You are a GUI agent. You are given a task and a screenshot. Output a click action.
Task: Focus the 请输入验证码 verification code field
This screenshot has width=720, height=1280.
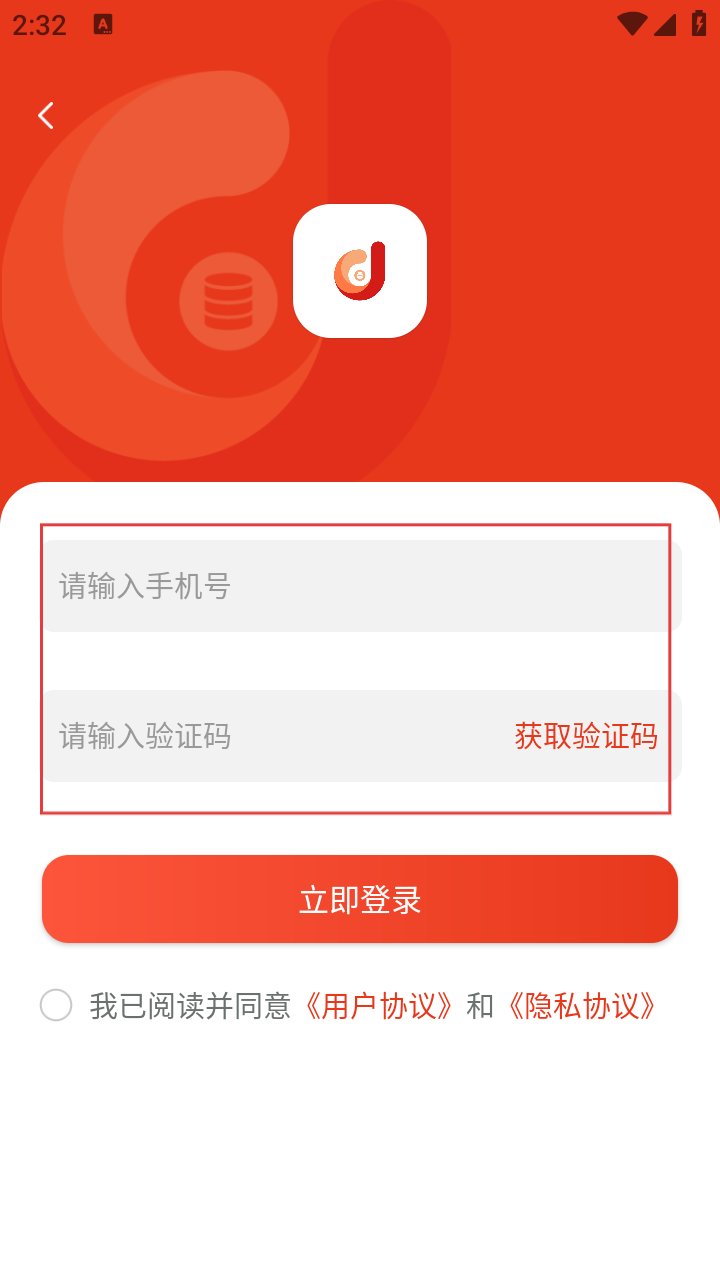(275, 736)
